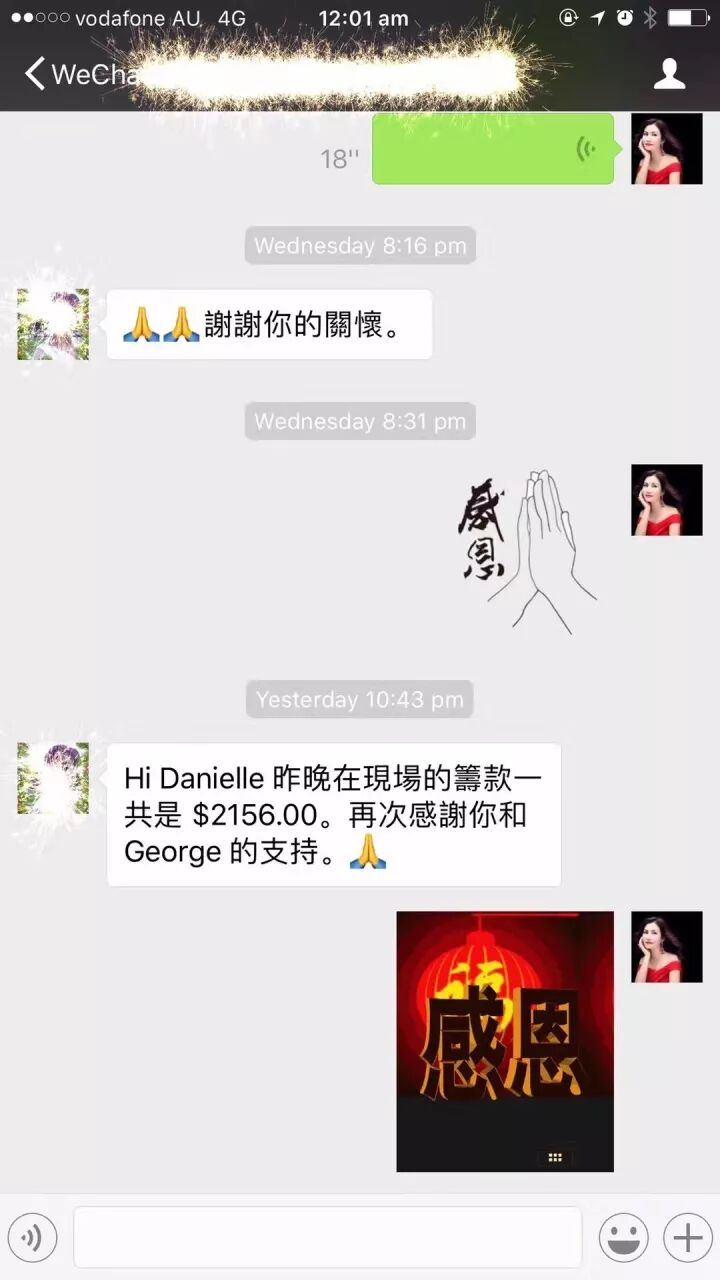Open the chat contact info icon
Viewport: 720px width, 1280px height.
click(x=669, y=74)
